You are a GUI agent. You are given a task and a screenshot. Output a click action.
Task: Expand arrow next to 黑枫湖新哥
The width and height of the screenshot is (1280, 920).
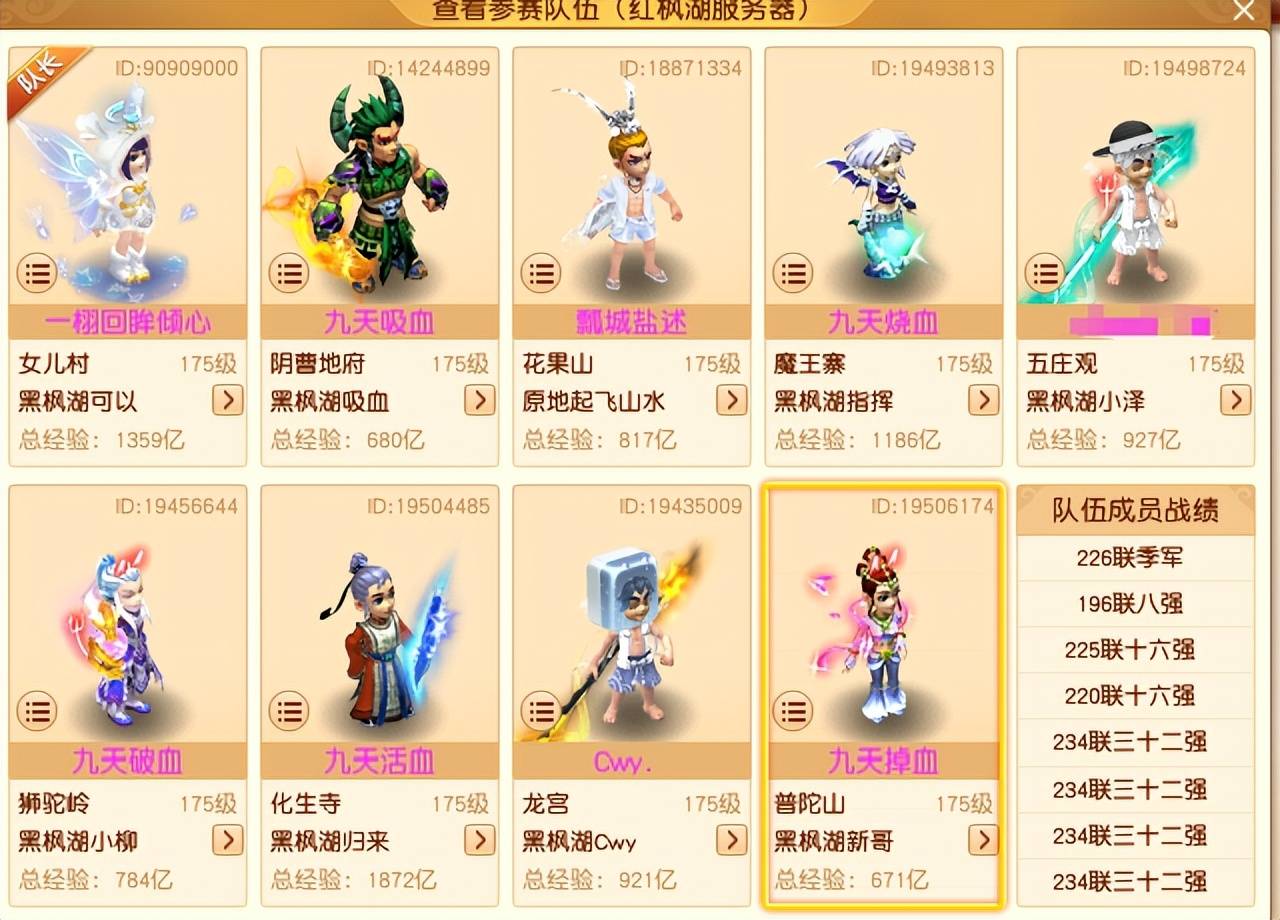(x=984, y=840)
